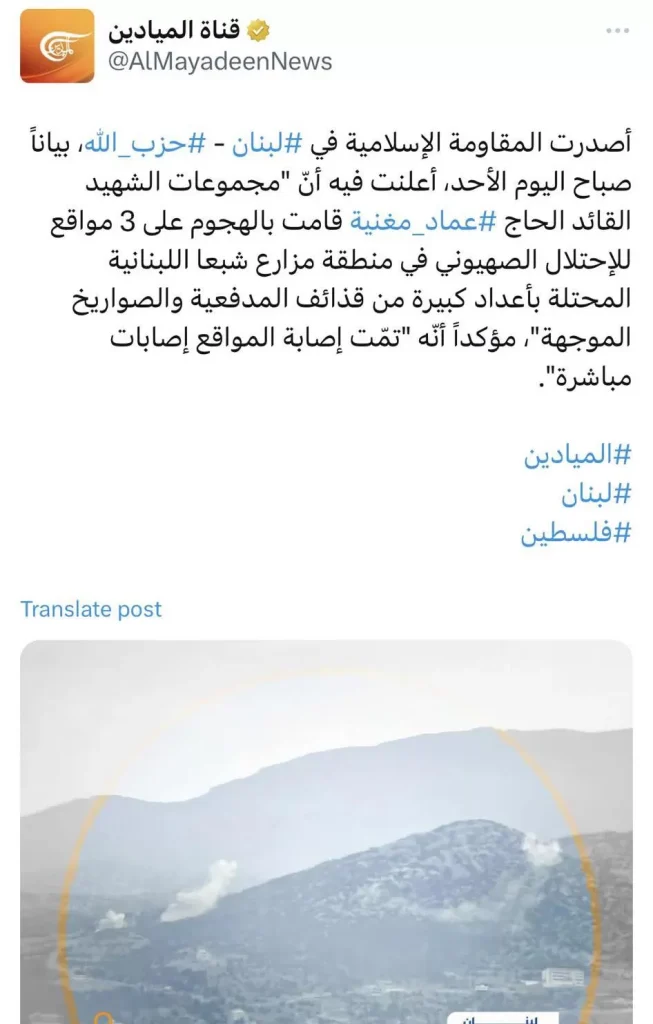Open the Al Mayadeen profile avatar
The width and height of the screenshot is (653, 1024).
click(x=57, y=46)
